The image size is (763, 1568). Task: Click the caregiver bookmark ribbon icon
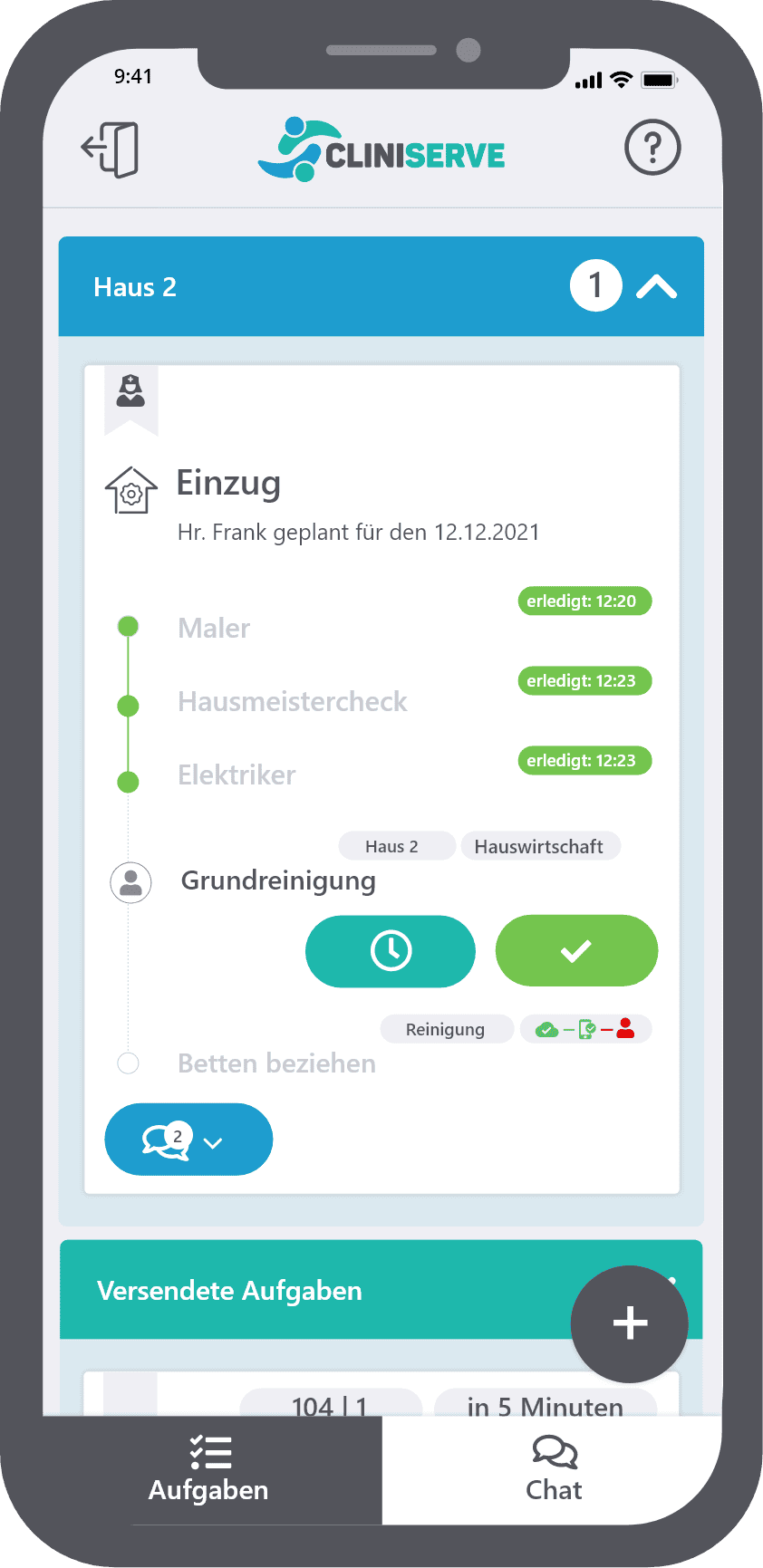pyautogui.click(x=130, y=391)
